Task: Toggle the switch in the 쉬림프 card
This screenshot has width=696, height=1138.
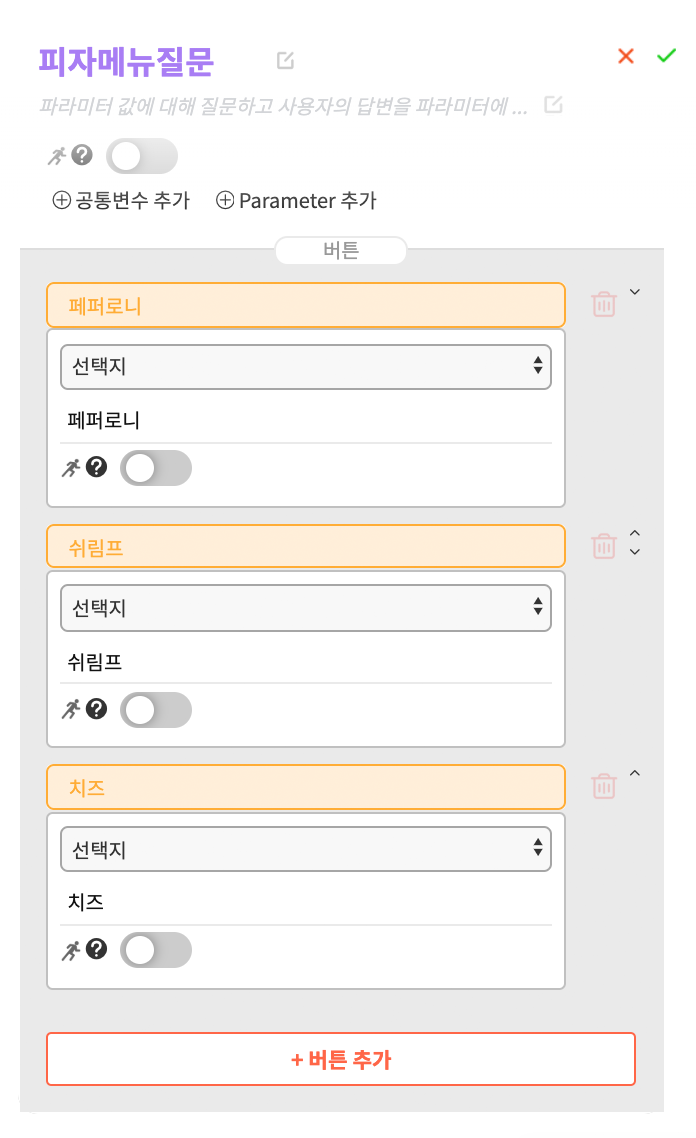Action: click(156, 710)
